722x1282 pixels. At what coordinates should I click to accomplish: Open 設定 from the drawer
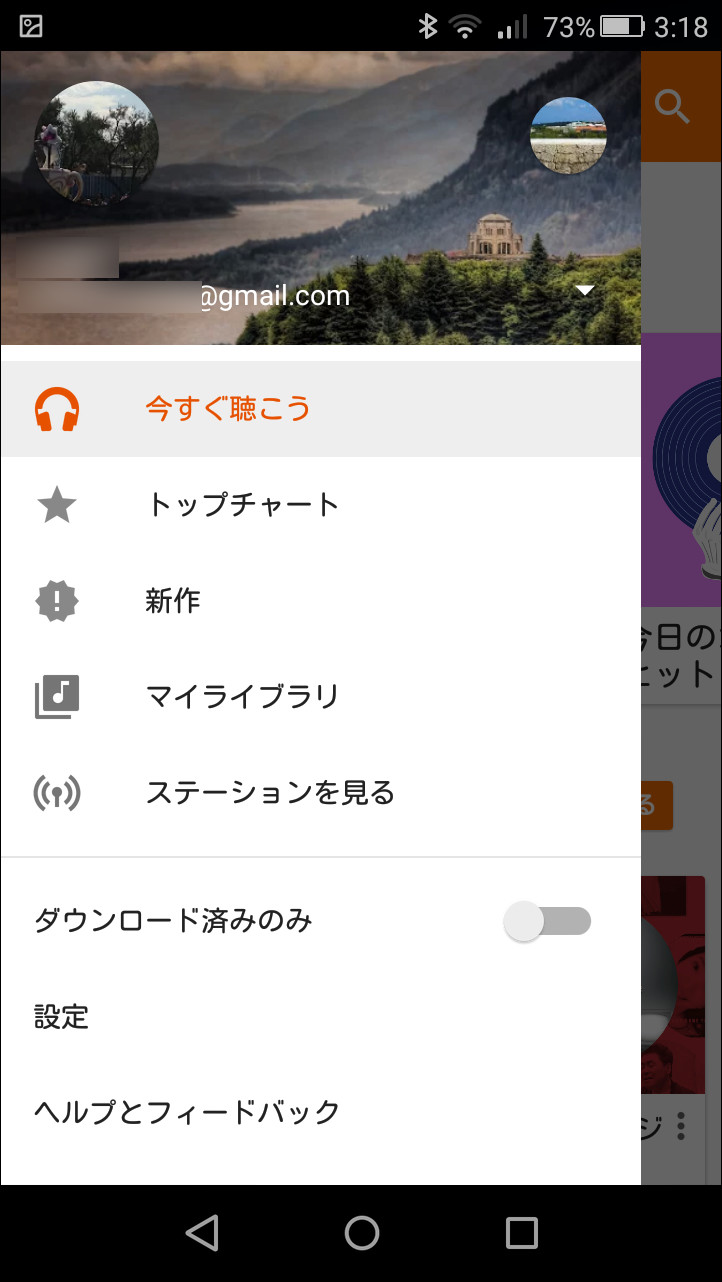pyautogui.click(x=62, y=1017)
